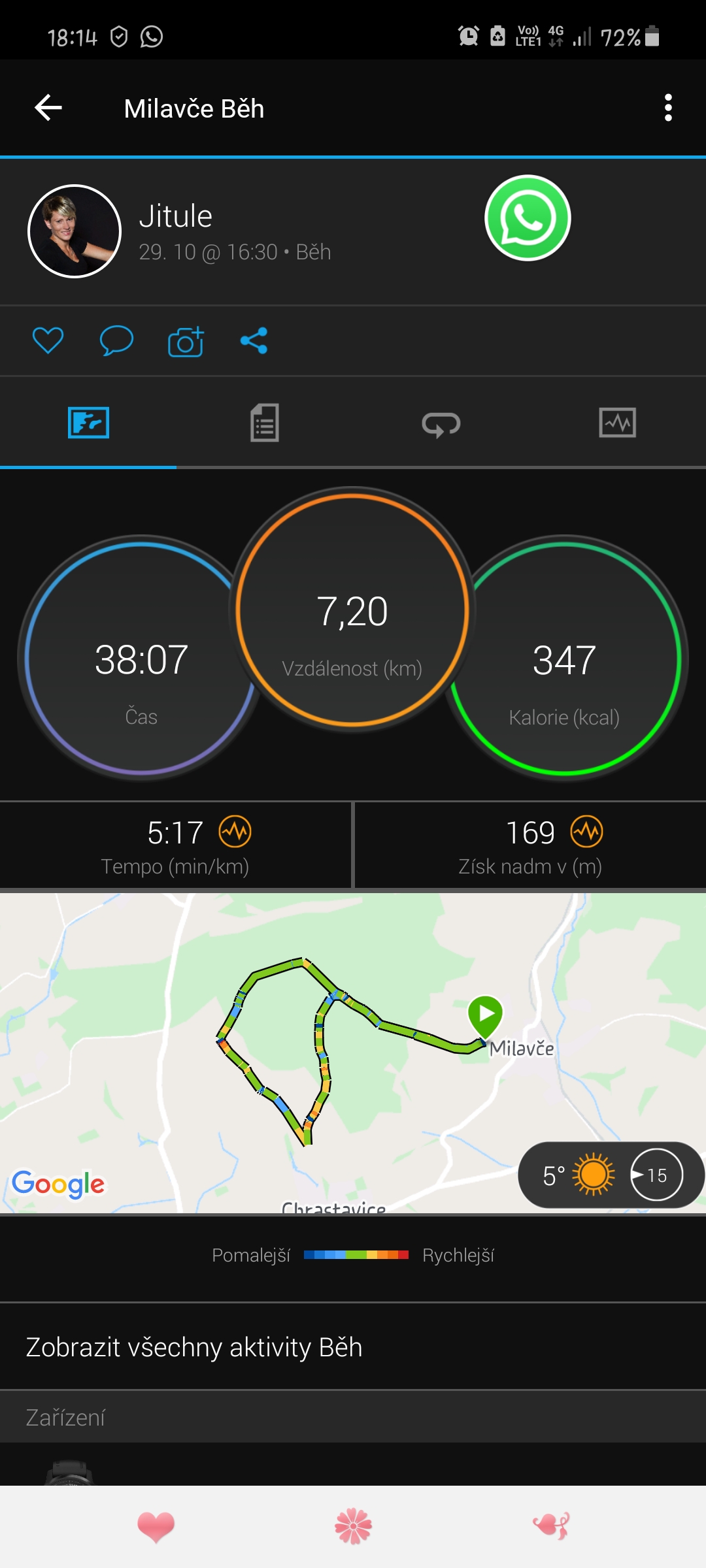Tap the floating WhatsApp bubble
Image resolution: width=706 pixels, height=1568 pixels.
click(528, 218)
